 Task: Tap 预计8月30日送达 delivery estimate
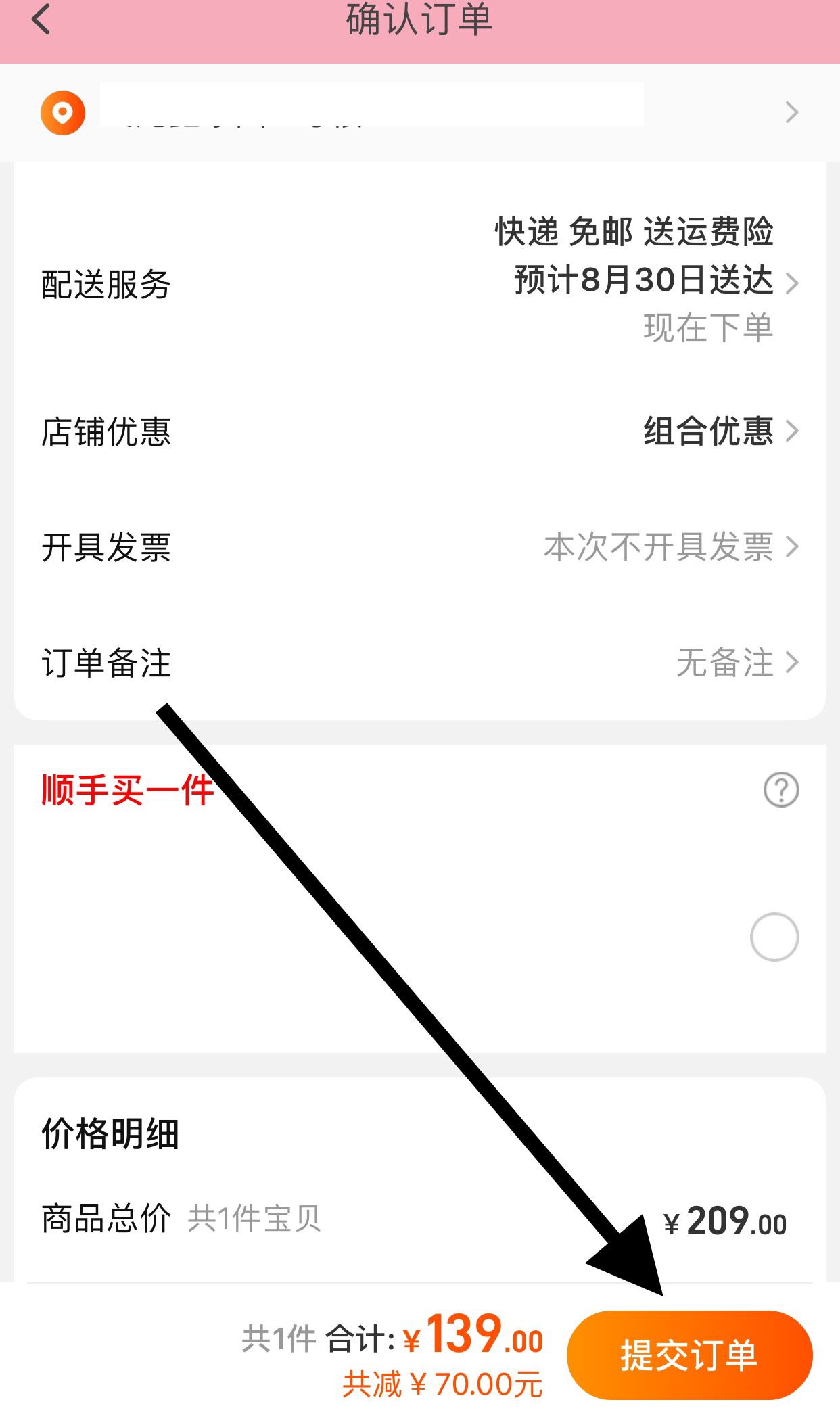643,283
